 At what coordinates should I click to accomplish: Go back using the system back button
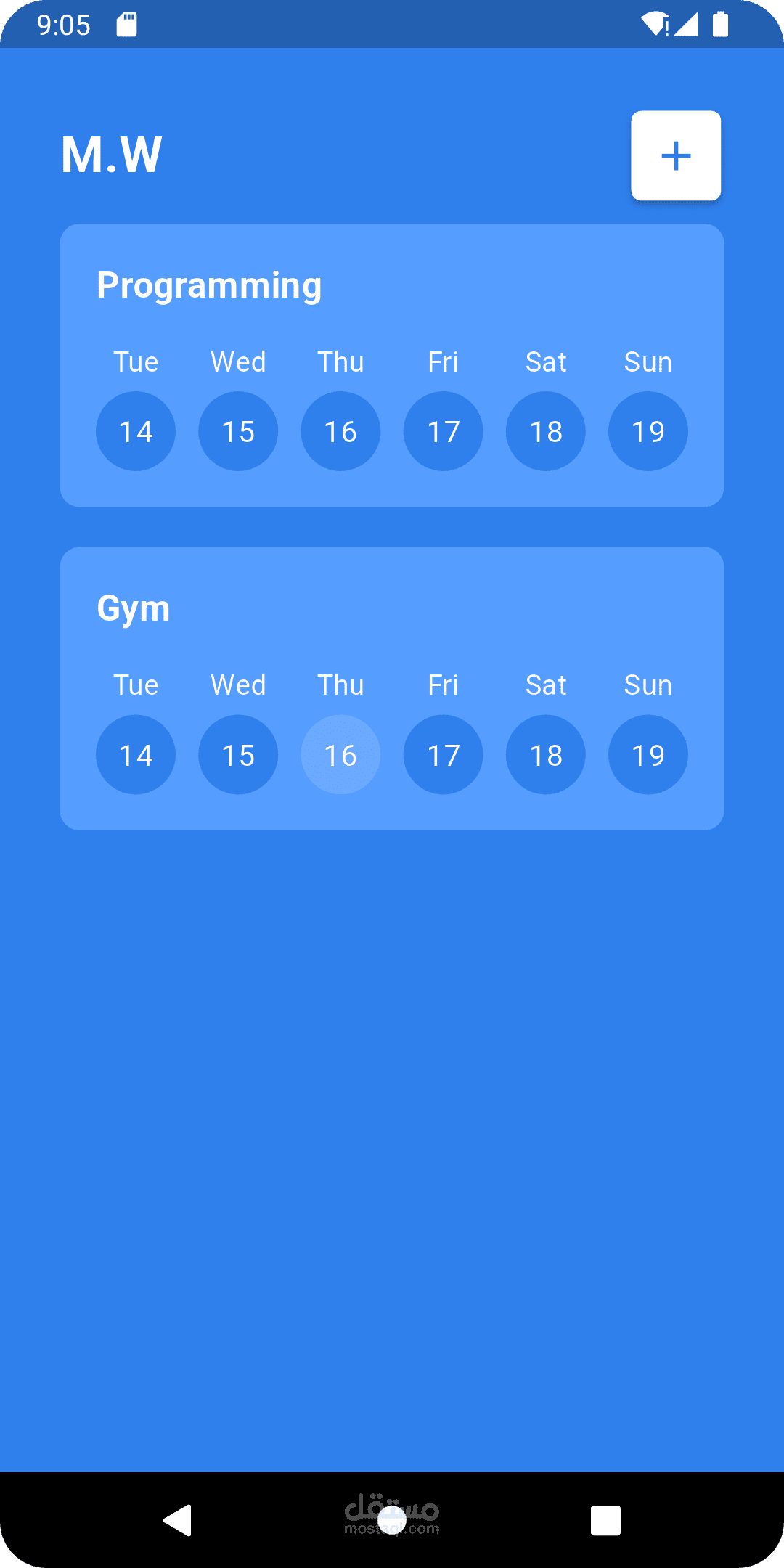point(178,1520)
